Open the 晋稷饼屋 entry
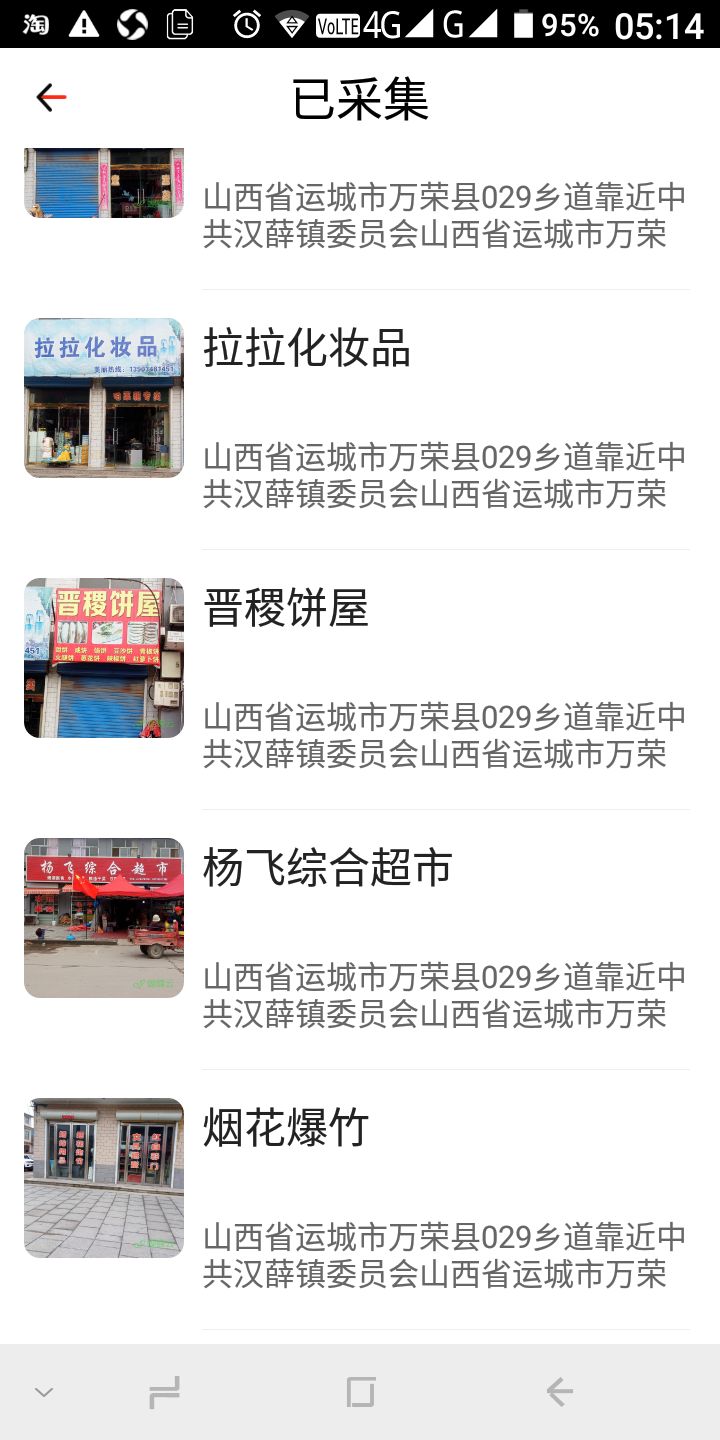This screenshot has width=720, height=1440. click(360, 680)
